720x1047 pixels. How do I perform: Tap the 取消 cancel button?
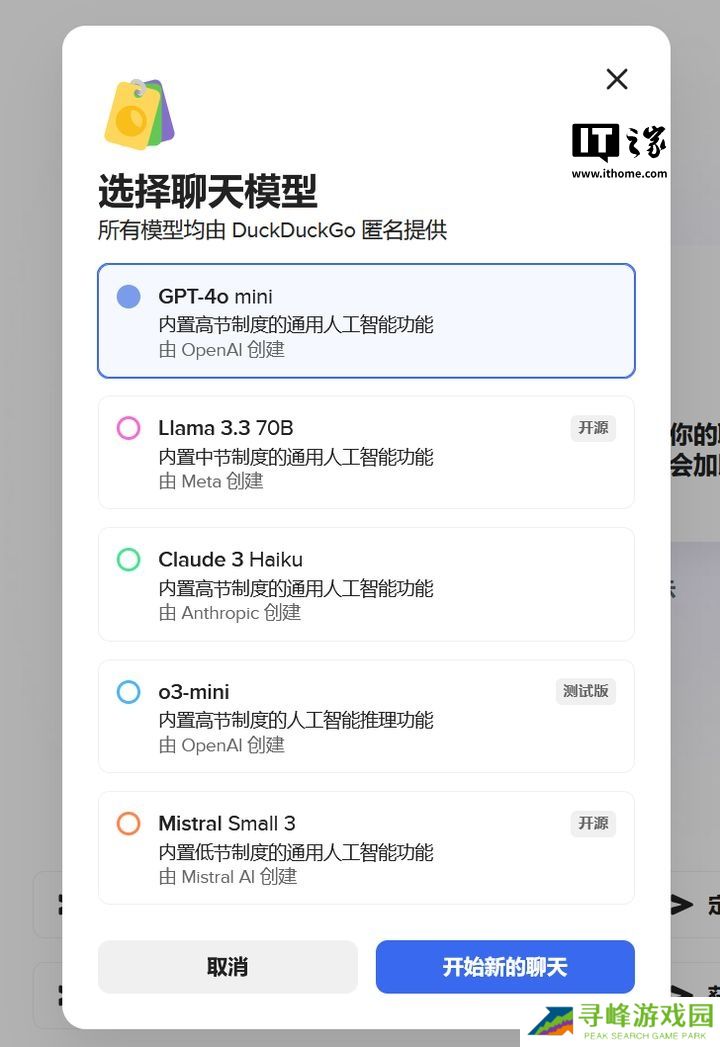[x=228, y=967]
